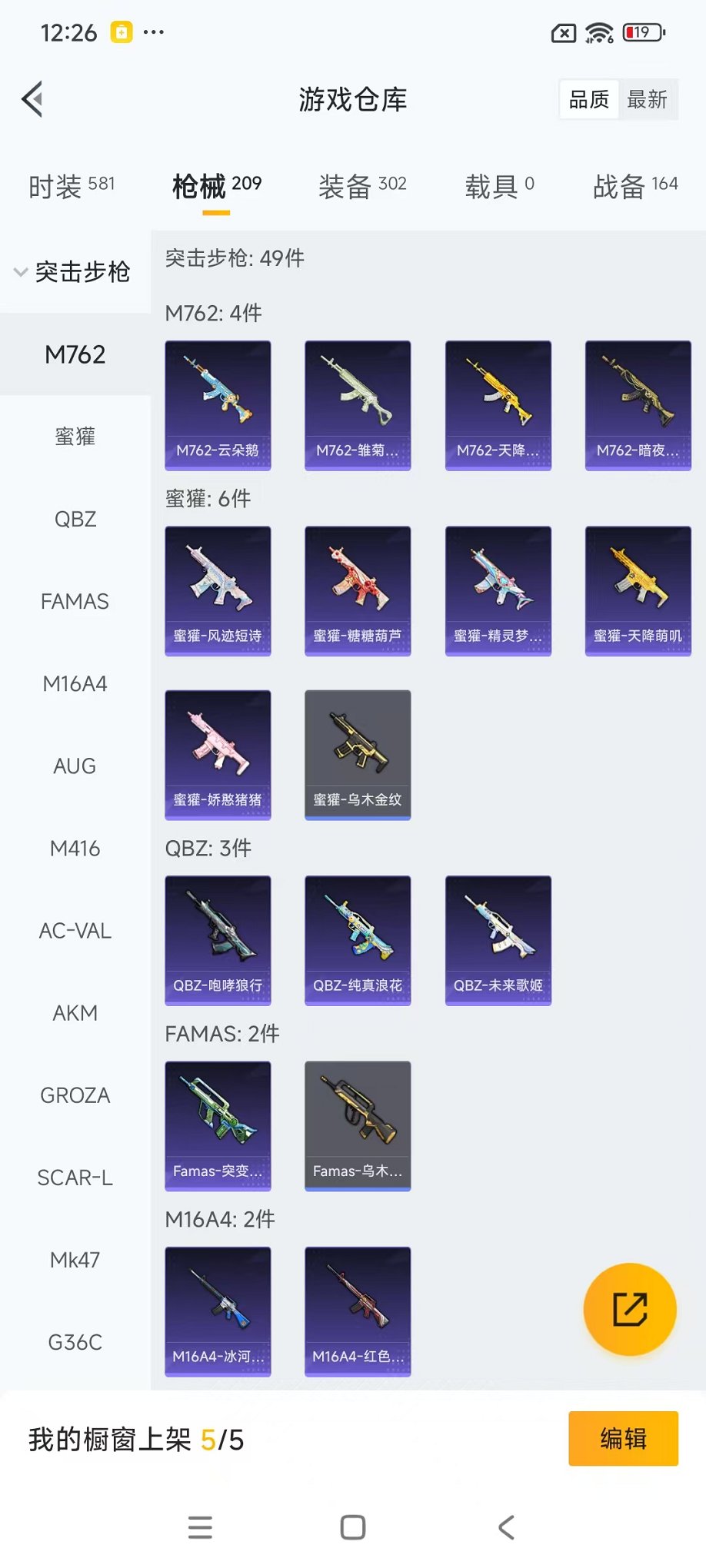View the 战备 tab

(635, 186)
